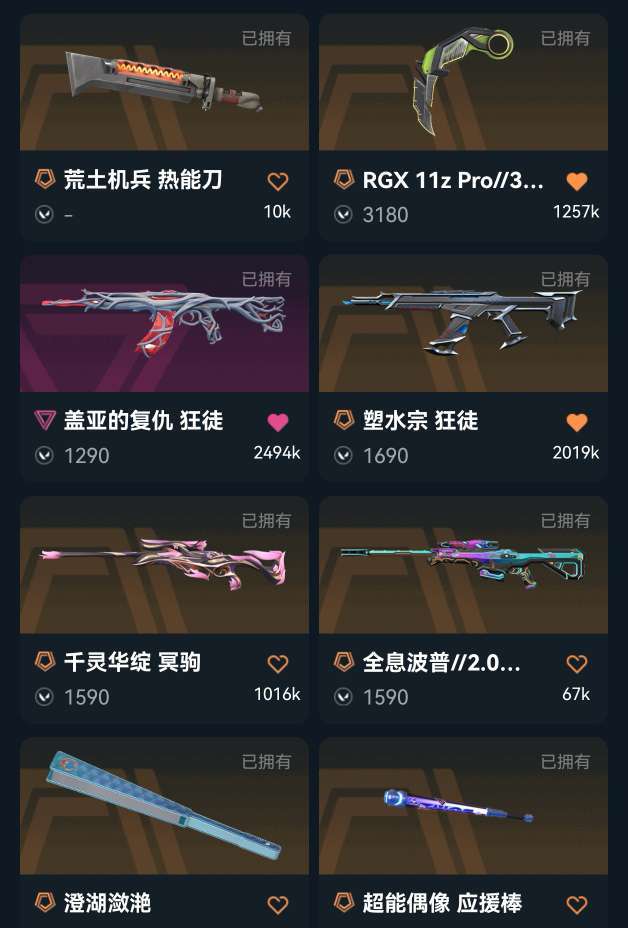Like the 超能偶像 应援棒 skin
Screen dimensions: 628x928
tap(577, 905)
